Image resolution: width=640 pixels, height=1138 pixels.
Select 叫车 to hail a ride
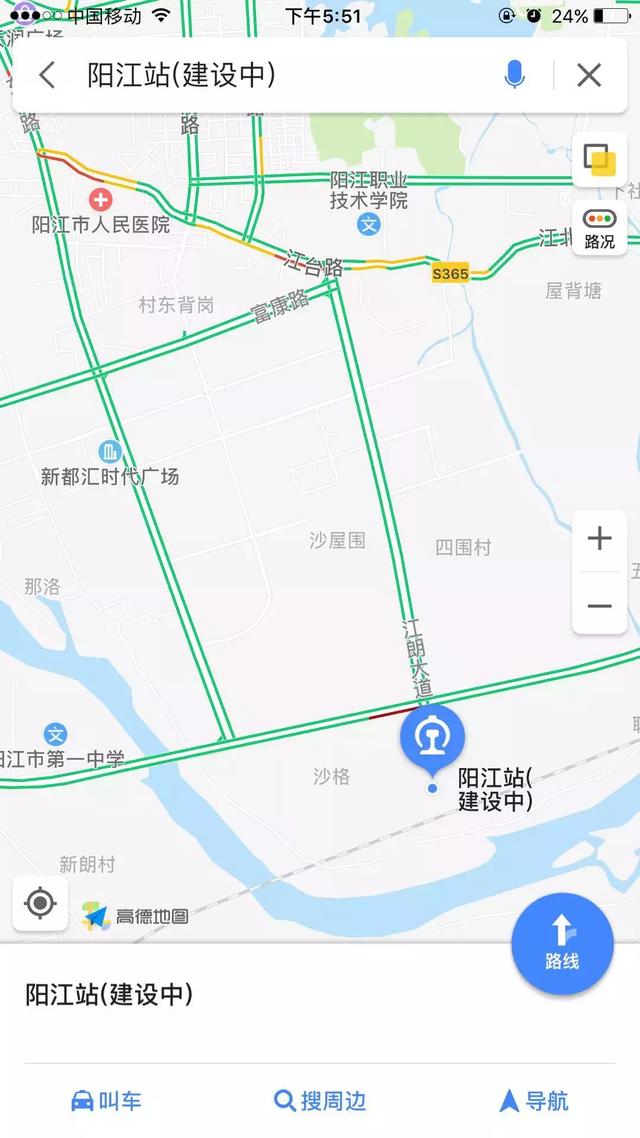click(x=106, y=1101)
